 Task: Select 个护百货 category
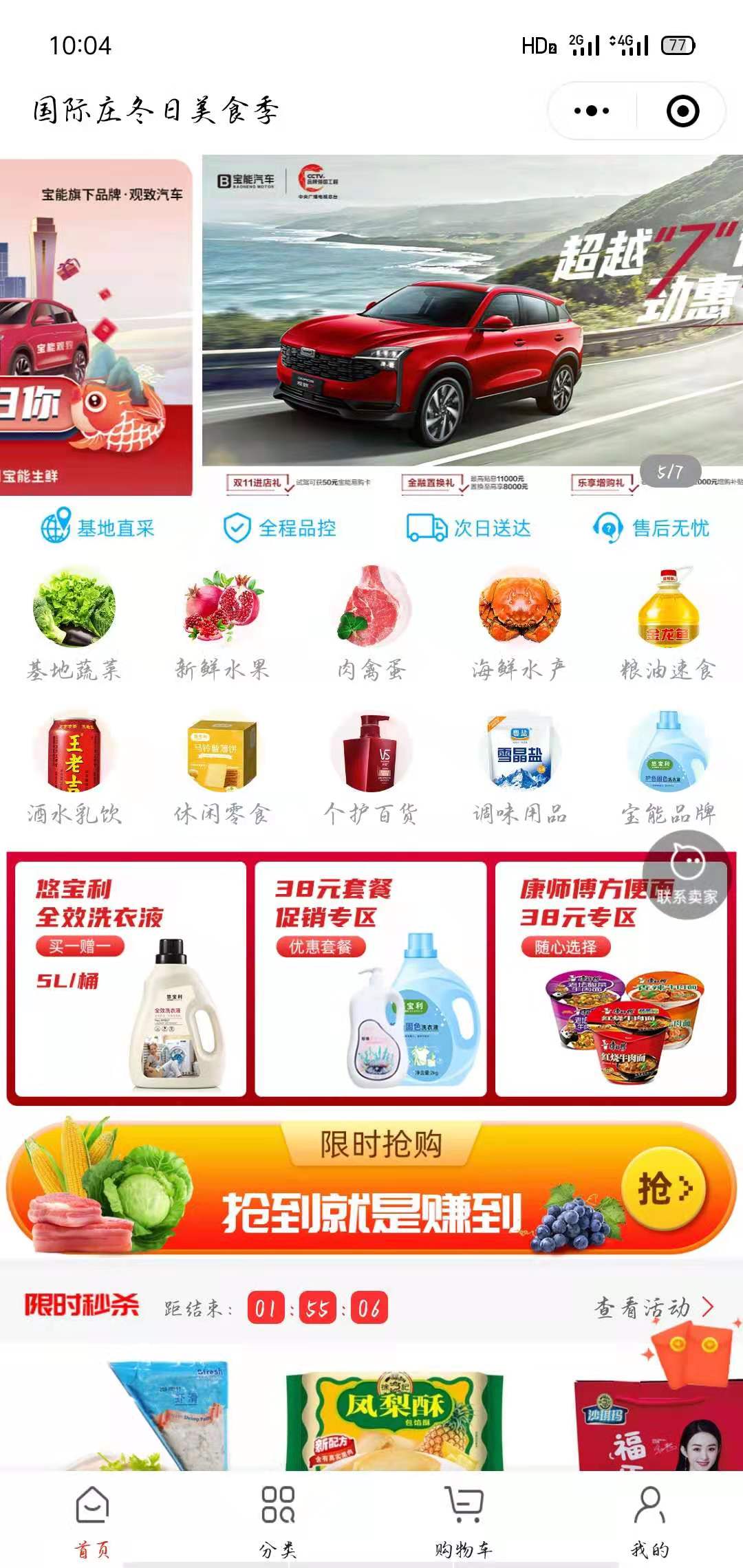[371, 767]
